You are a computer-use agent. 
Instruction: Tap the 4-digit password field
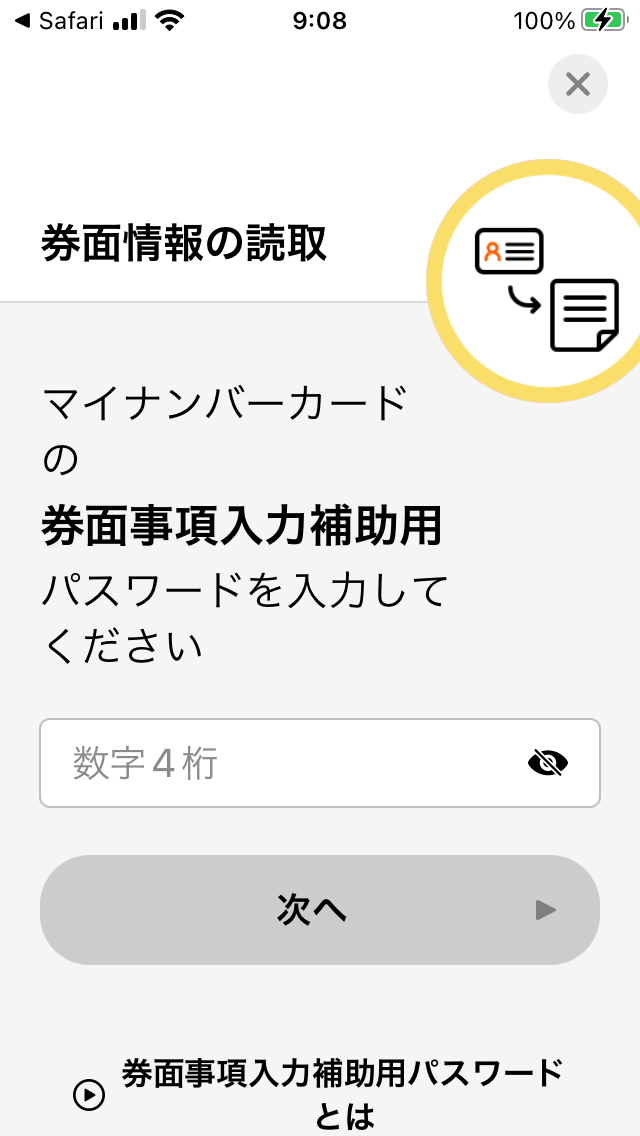click(x=320, y=763)
